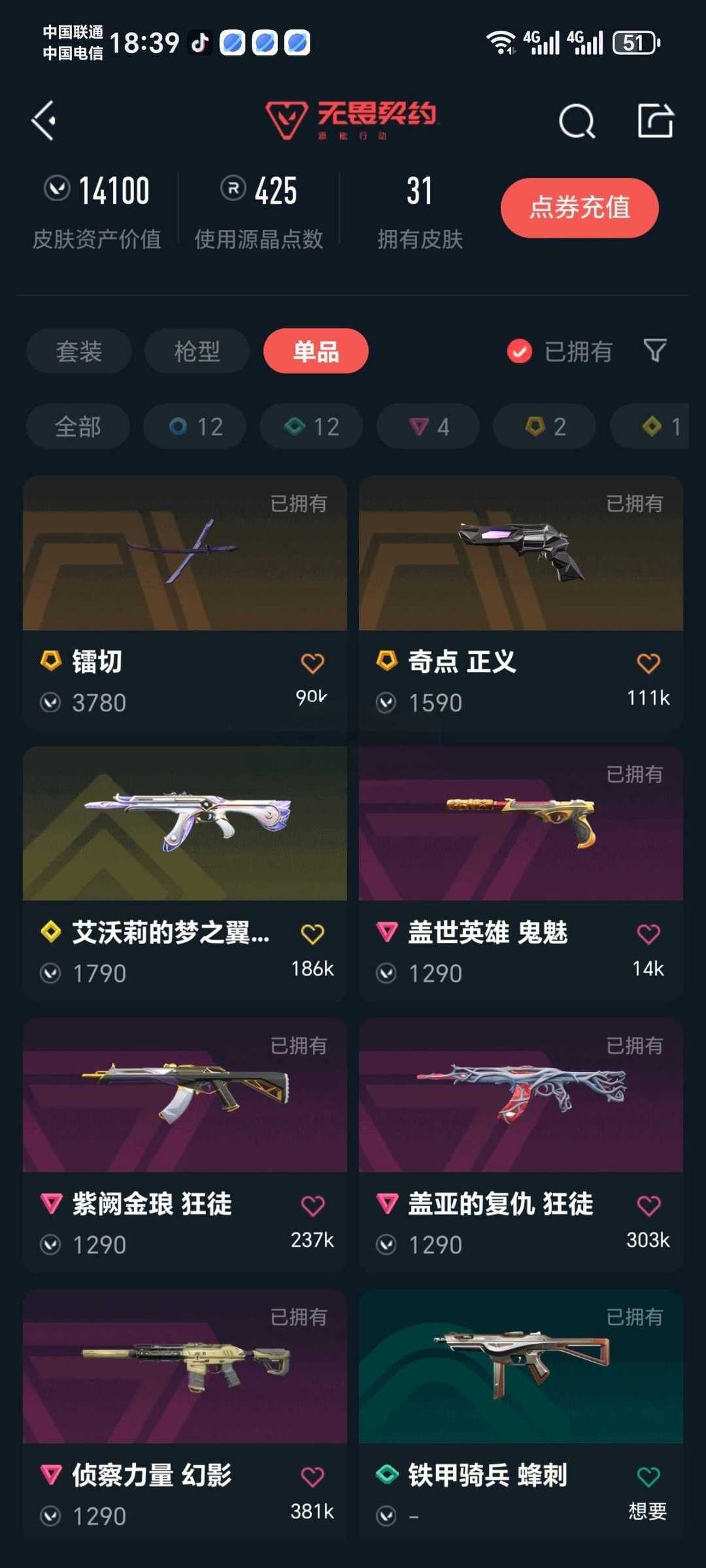Open the search icon in the header

pos(577,121)
